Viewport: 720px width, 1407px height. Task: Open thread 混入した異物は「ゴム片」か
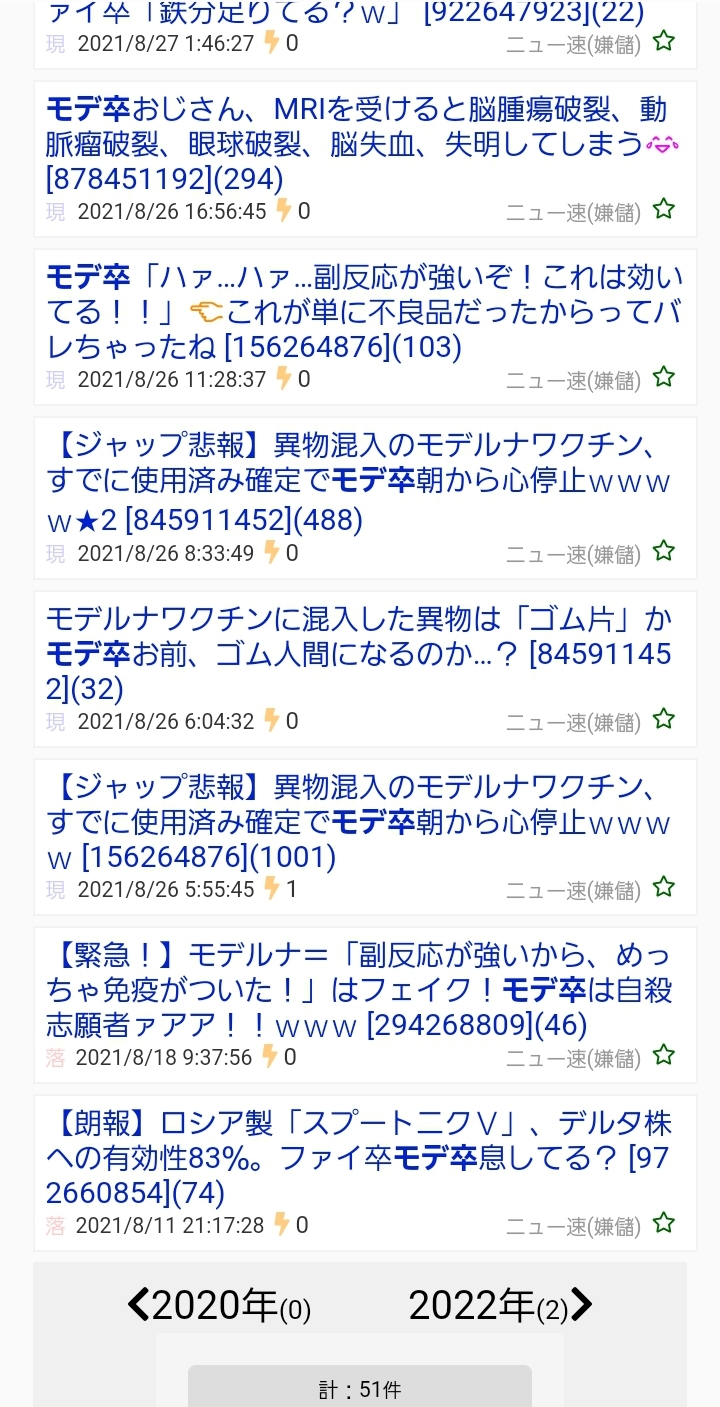[358, 652]
